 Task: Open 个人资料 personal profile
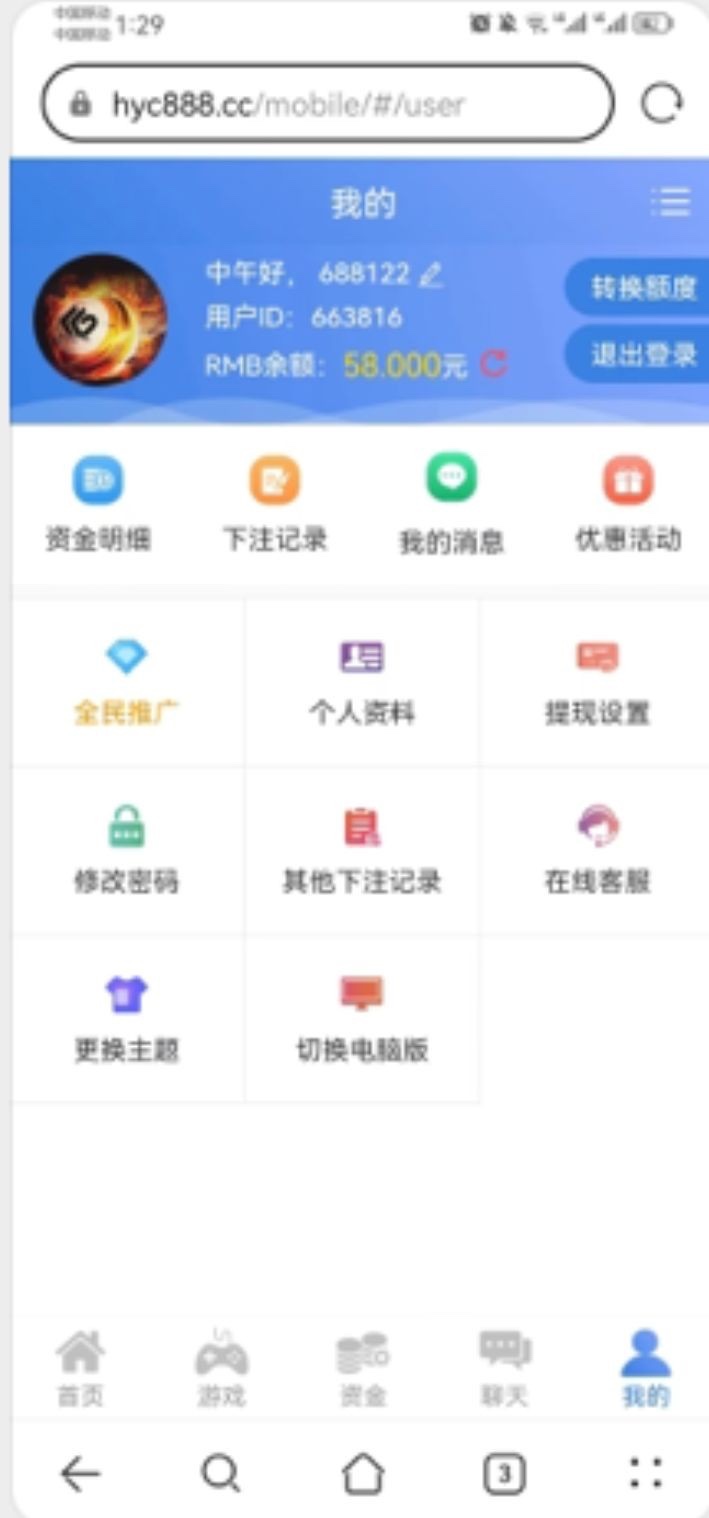coord(361,683)
